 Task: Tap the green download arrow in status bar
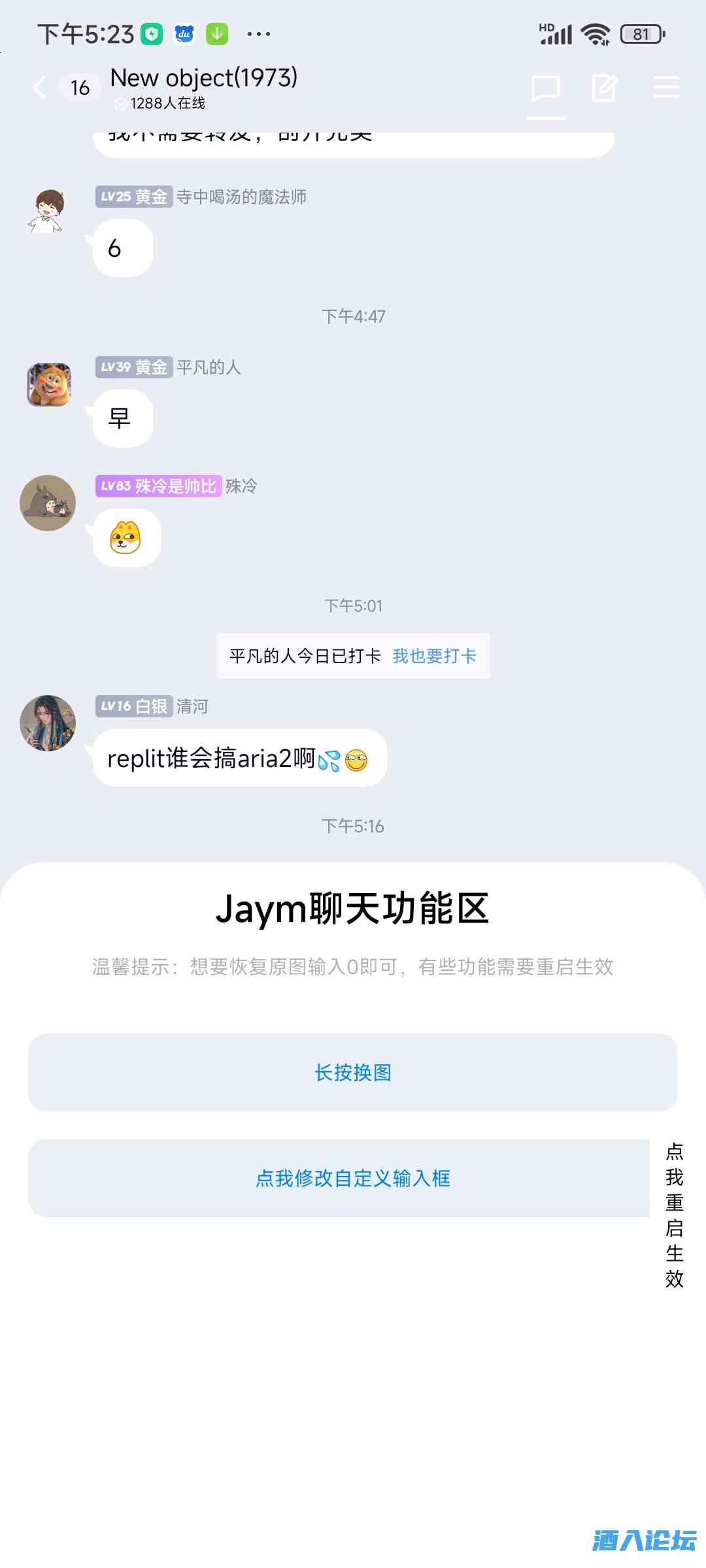[x=218, y=34]
